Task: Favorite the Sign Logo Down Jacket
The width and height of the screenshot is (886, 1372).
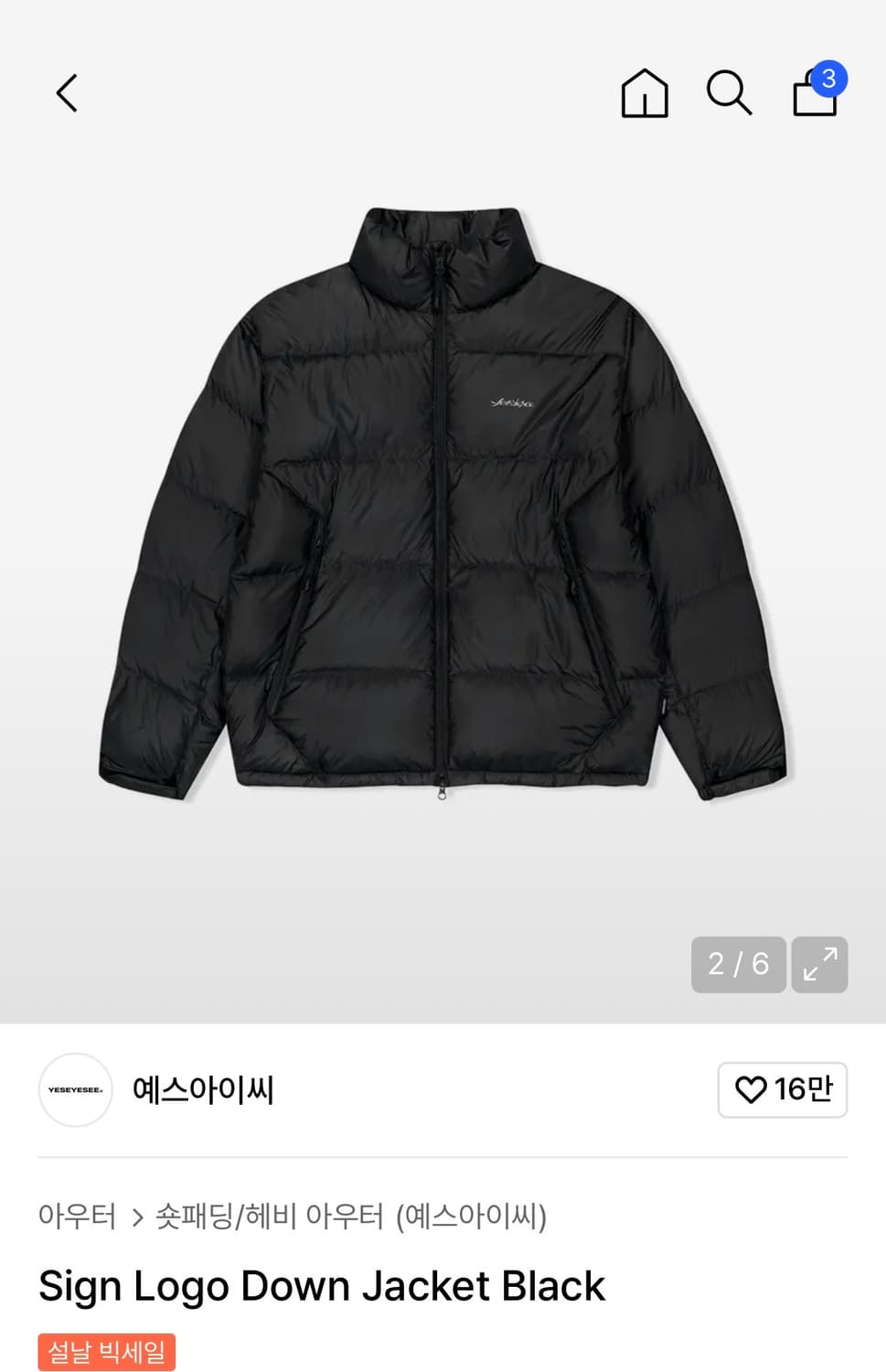Action: pyautogui.click(x=783, y=1090)
